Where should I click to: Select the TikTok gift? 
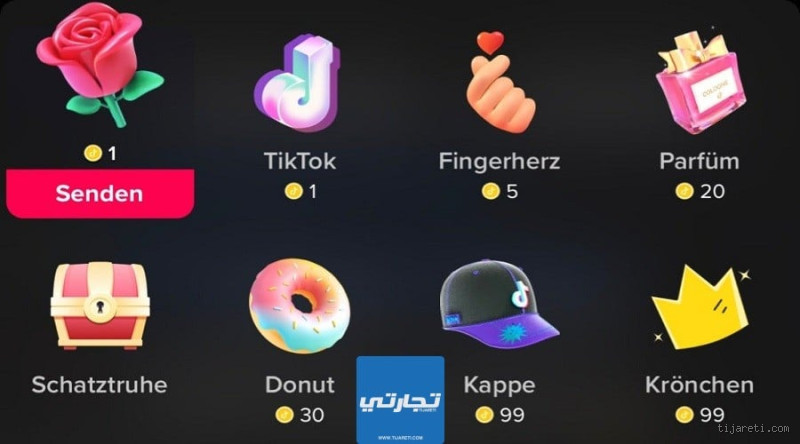299,88
